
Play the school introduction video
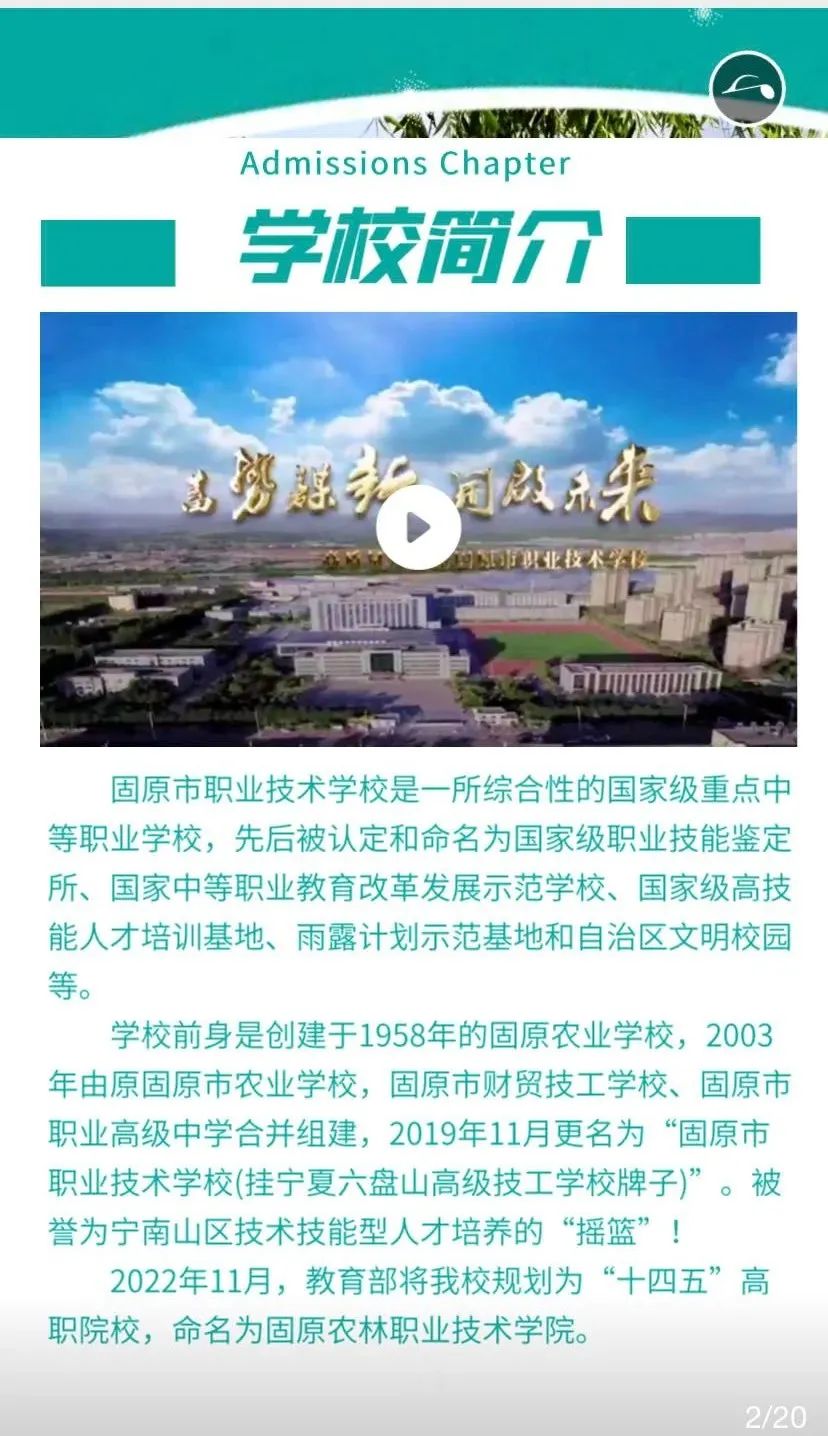click(418, 527)
